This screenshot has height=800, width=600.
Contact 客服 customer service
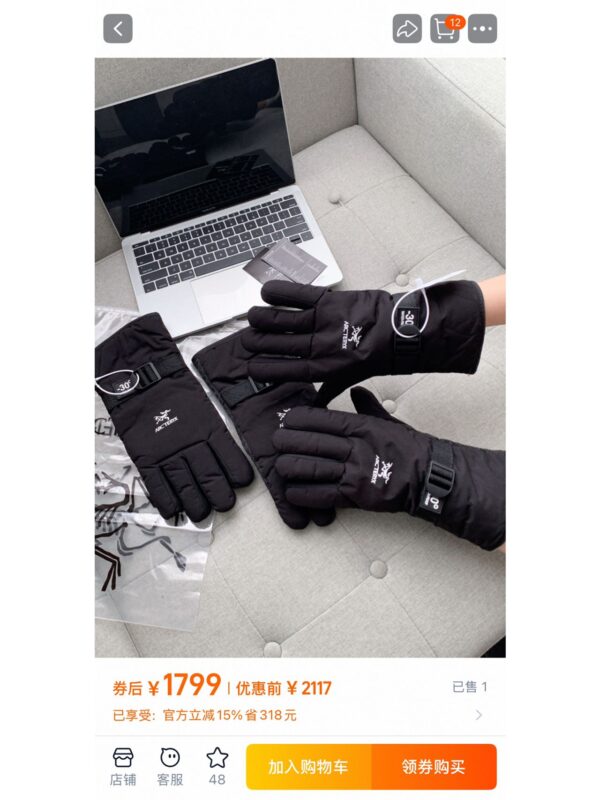pos(170,765)
